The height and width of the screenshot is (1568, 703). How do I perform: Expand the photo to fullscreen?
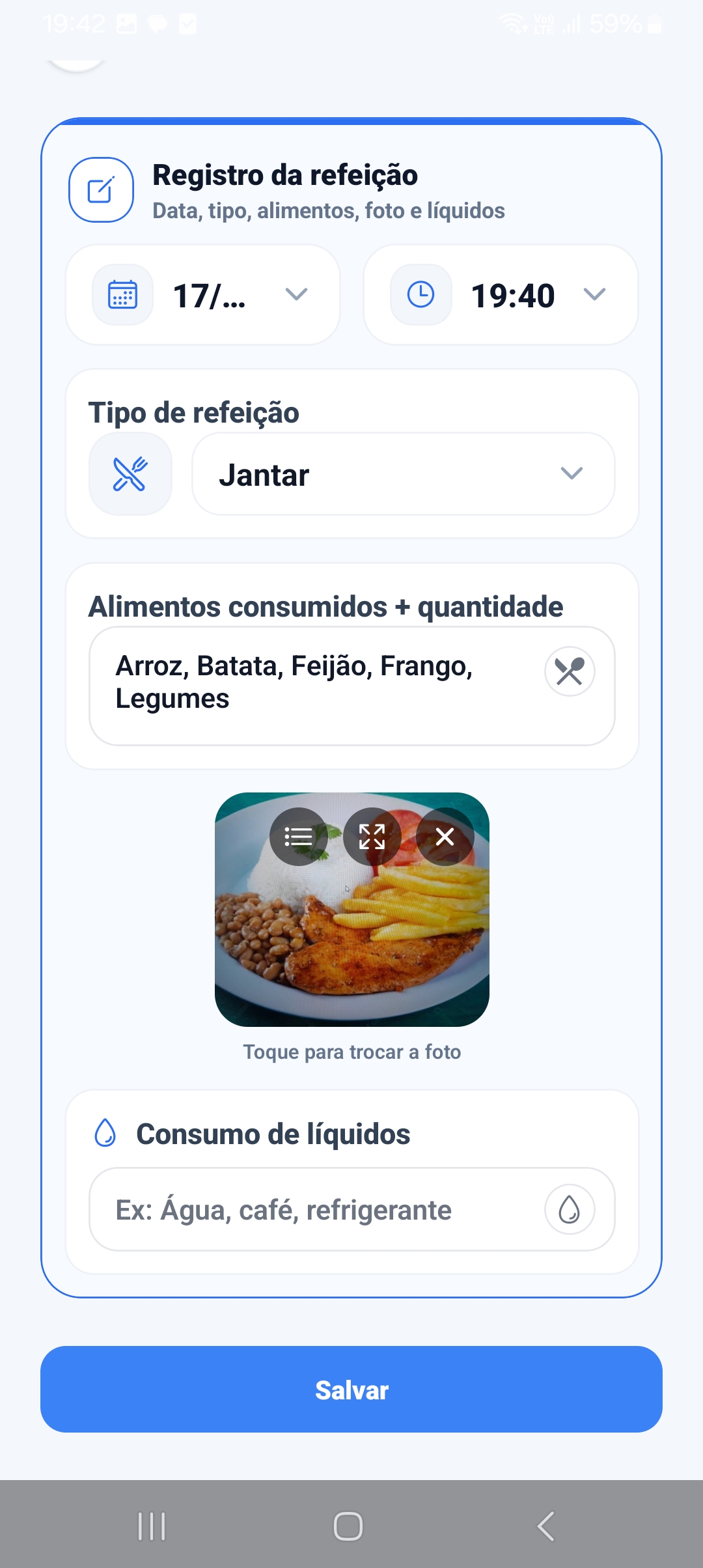372,837
